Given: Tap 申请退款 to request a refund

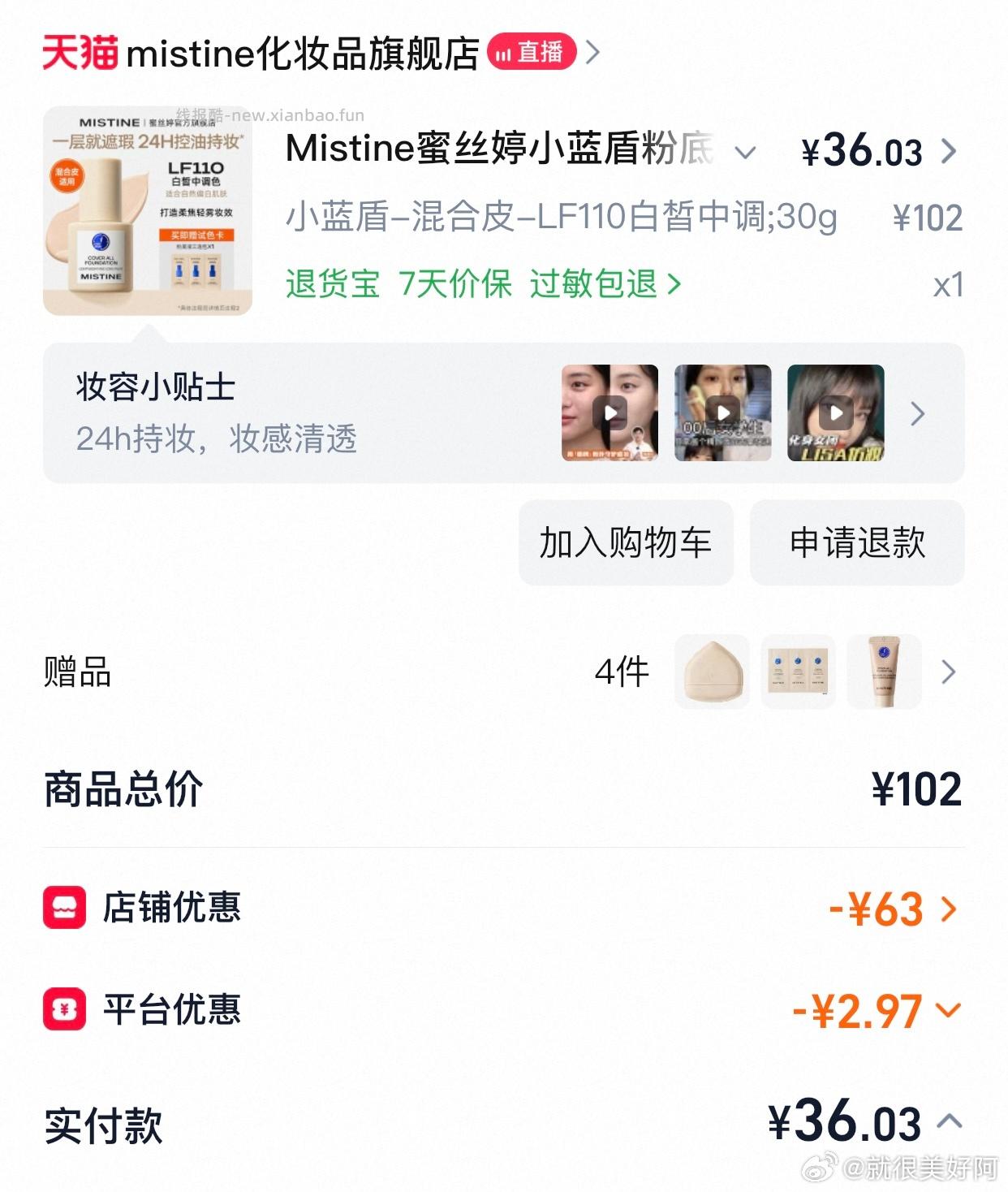Looking at the screenshot, I should coord(858,542).
